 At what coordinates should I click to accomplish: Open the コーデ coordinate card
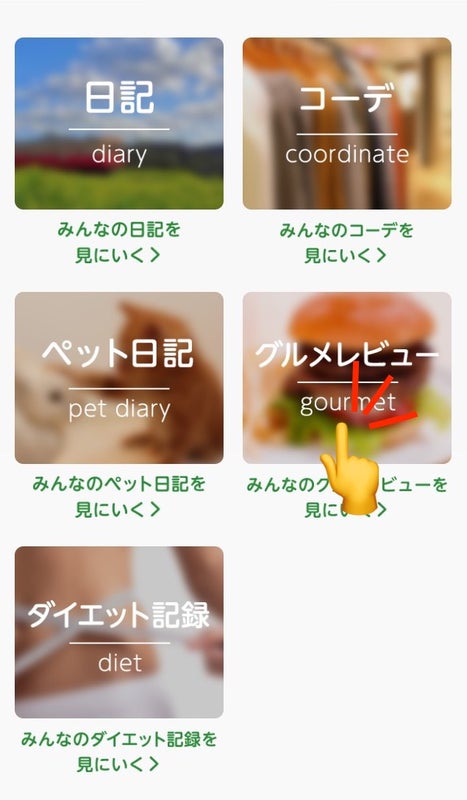coord(347,123)
